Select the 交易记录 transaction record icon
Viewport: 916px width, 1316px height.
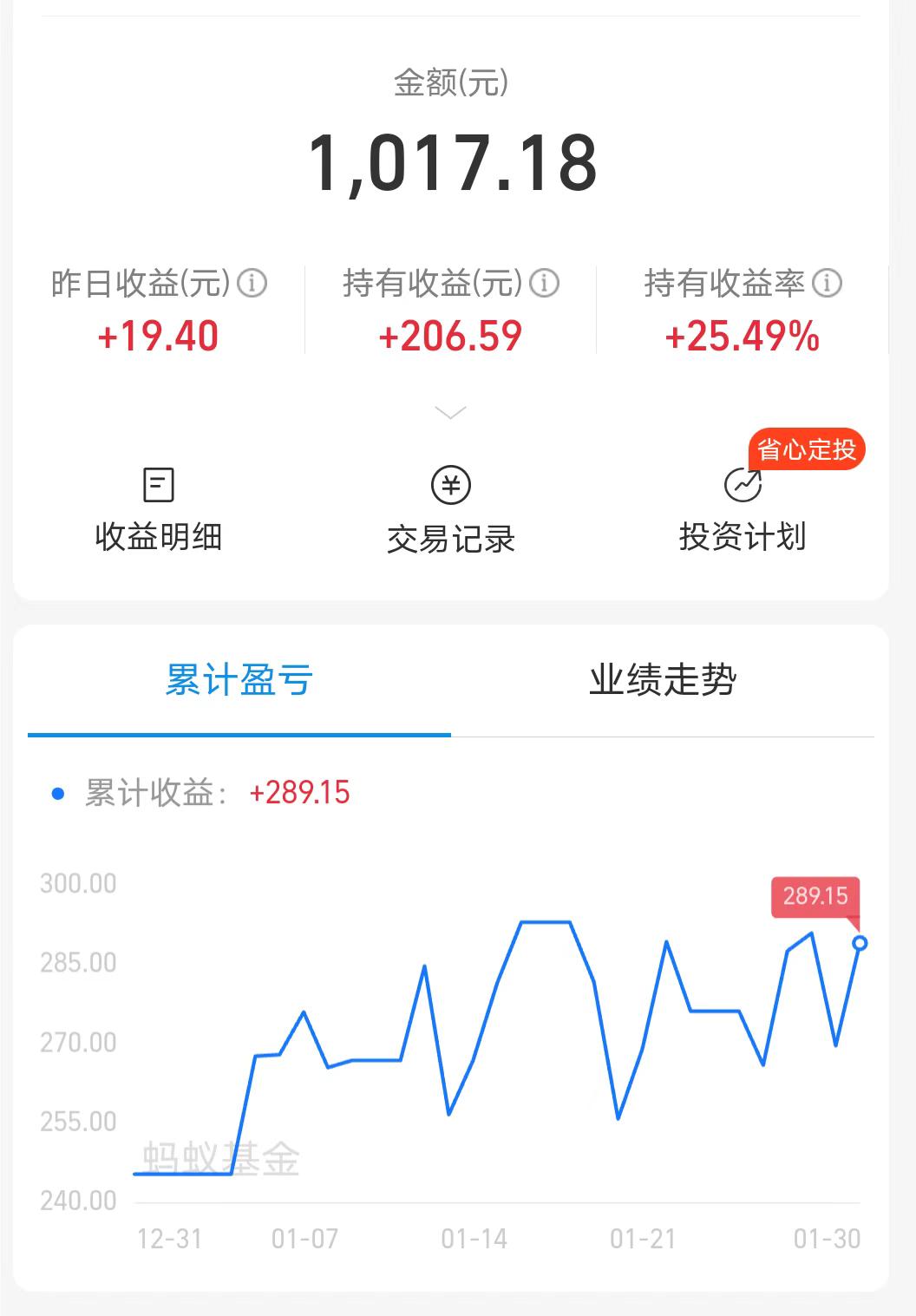click(452, 510)
